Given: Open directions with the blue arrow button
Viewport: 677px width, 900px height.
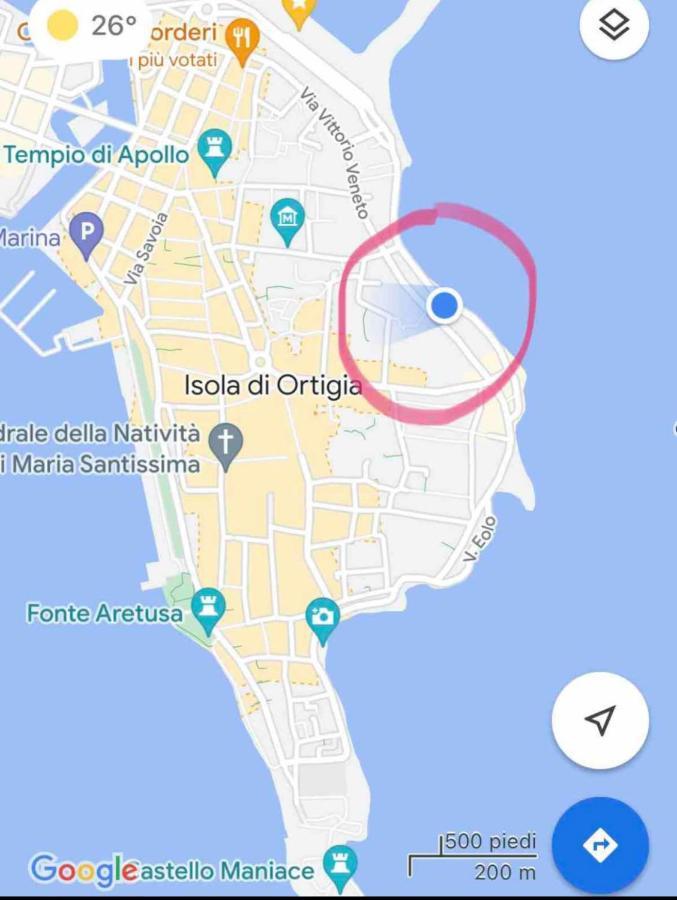Looking at the screenshot, I should (600, 845).
